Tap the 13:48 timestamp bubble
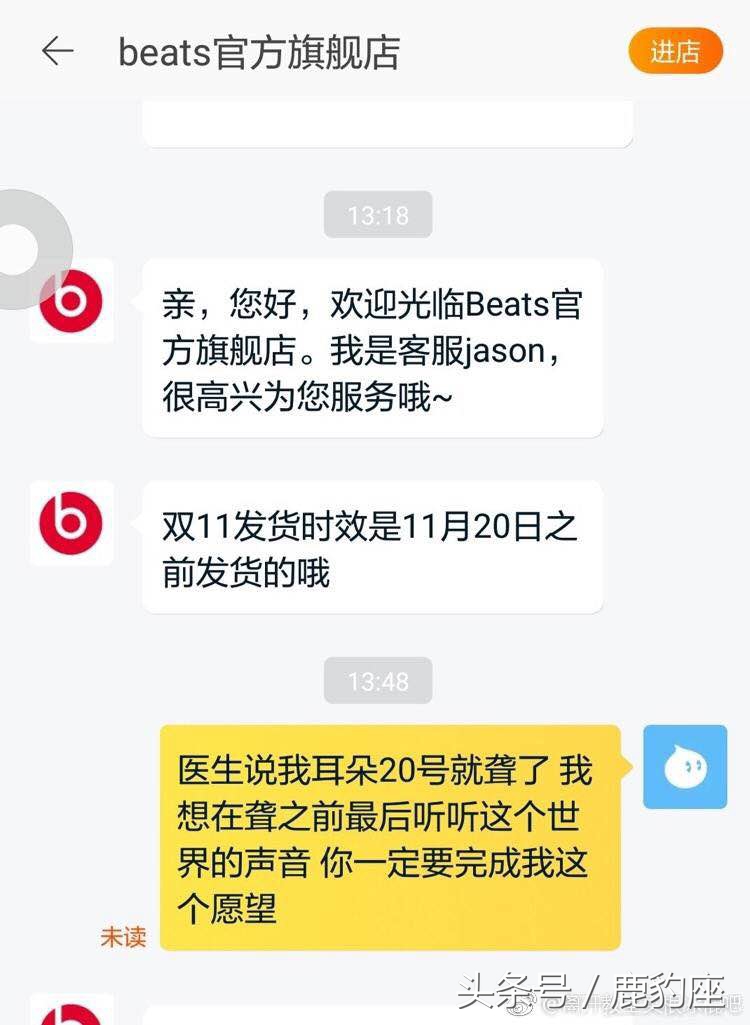The height and width of the screenshot is (1025, 750). (x=378, y=680)
